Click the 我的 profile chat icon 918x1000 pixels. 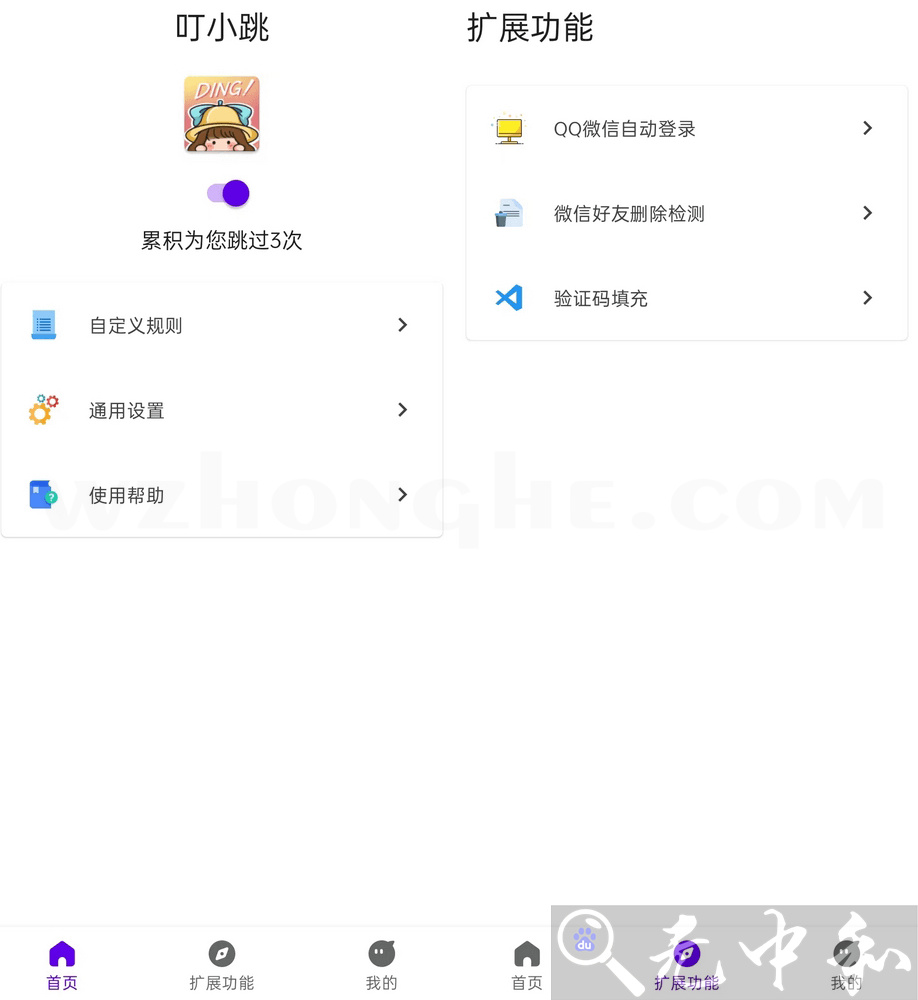click(x=381, y=953)
